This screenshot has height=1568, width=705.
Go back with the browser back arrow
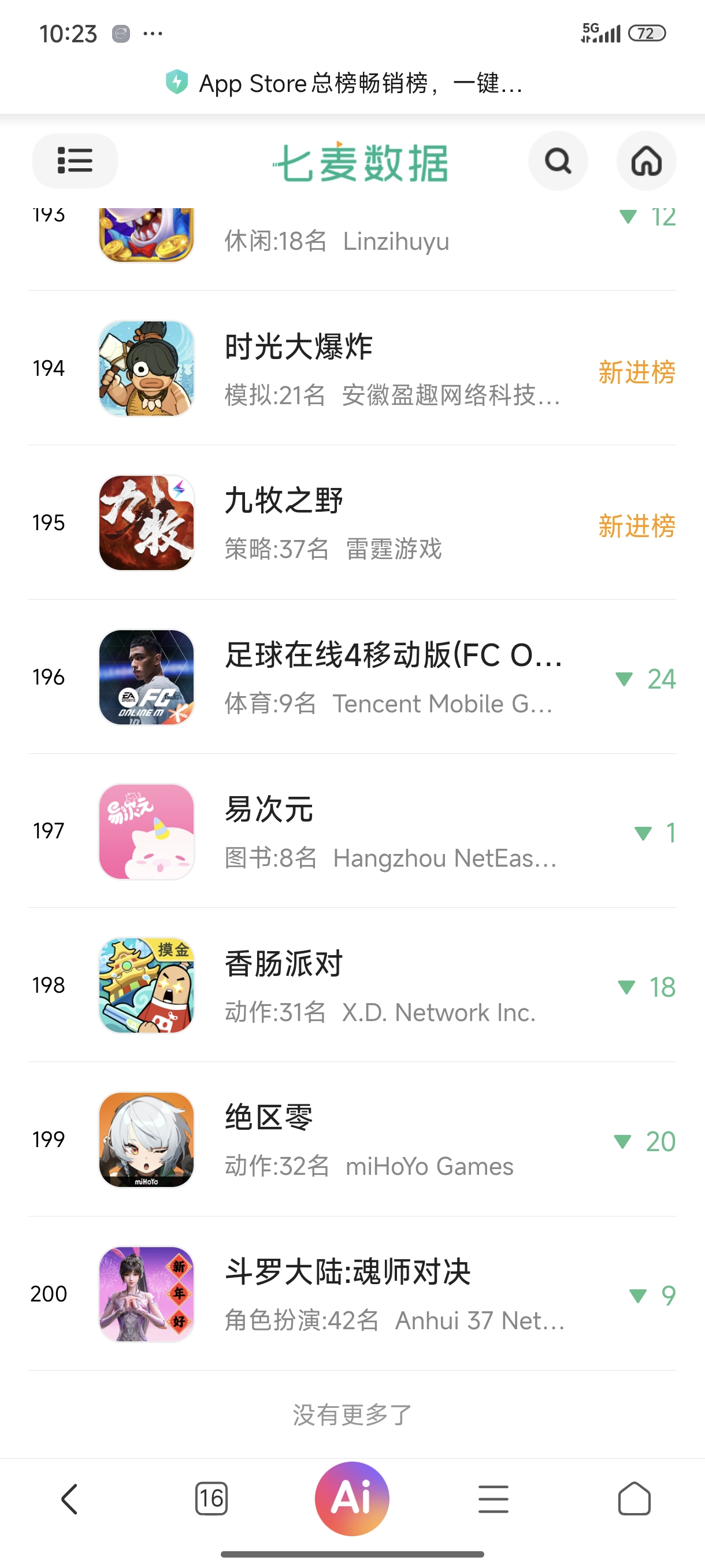[x=70, y=1498]
